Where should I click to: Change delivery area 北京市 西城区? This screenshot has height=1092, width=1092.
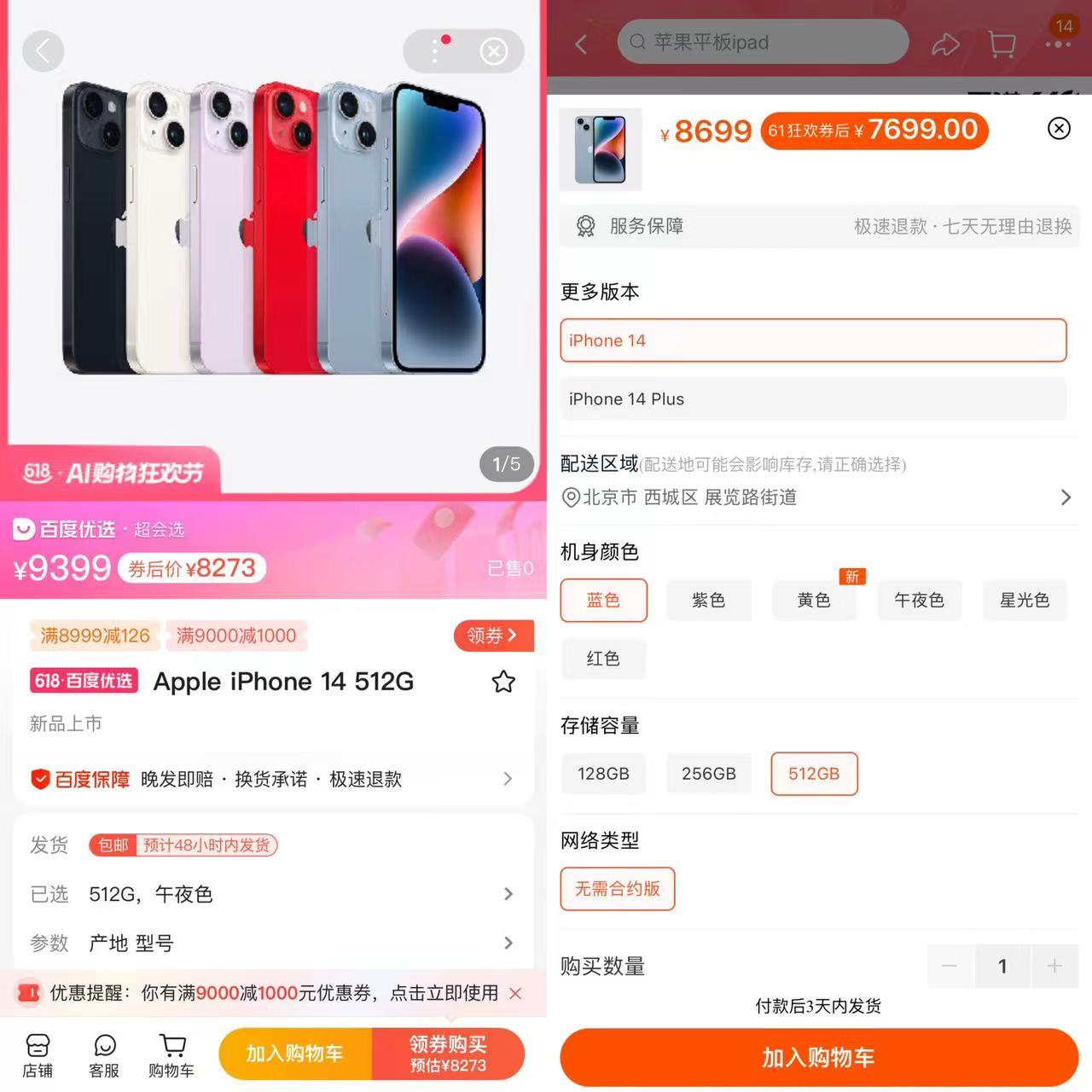(816, 497)
